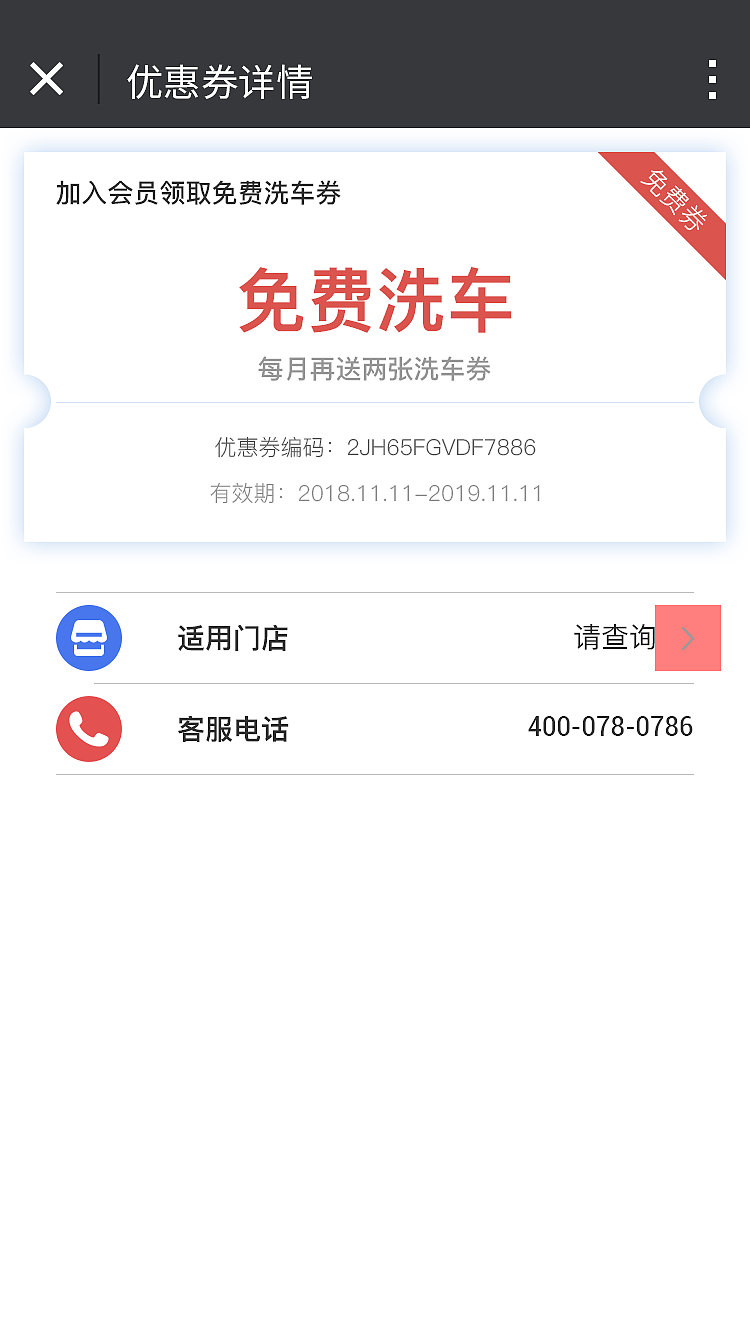Tap the 客服电话 label
Viewport: 750px width, 1334px height.
tap(233, 729)
